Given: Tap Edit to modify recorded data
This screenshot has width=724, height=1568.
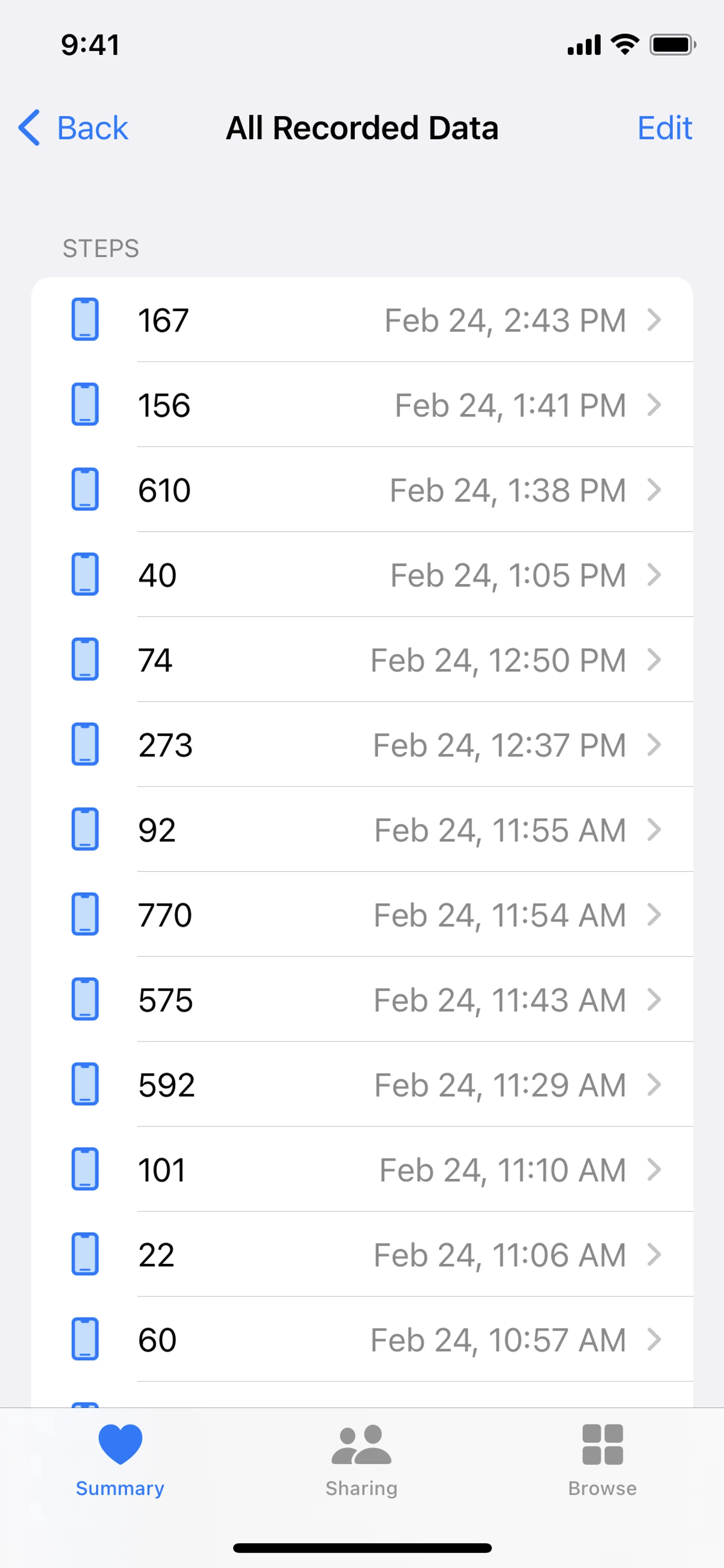Looking at the screenshot, I should tap(664, 128).
